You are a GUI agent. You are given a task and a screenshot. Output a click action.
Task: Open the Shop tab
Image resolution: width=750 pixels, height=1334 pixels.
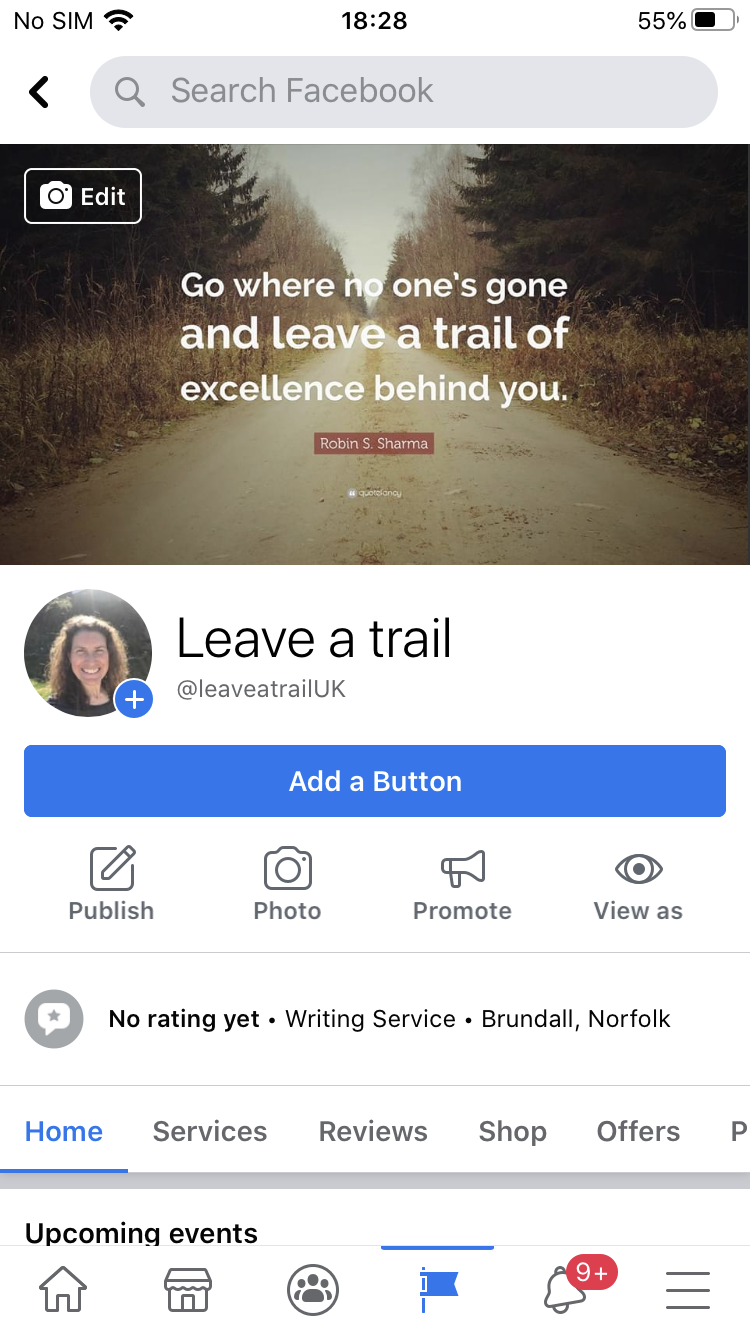512,1131
